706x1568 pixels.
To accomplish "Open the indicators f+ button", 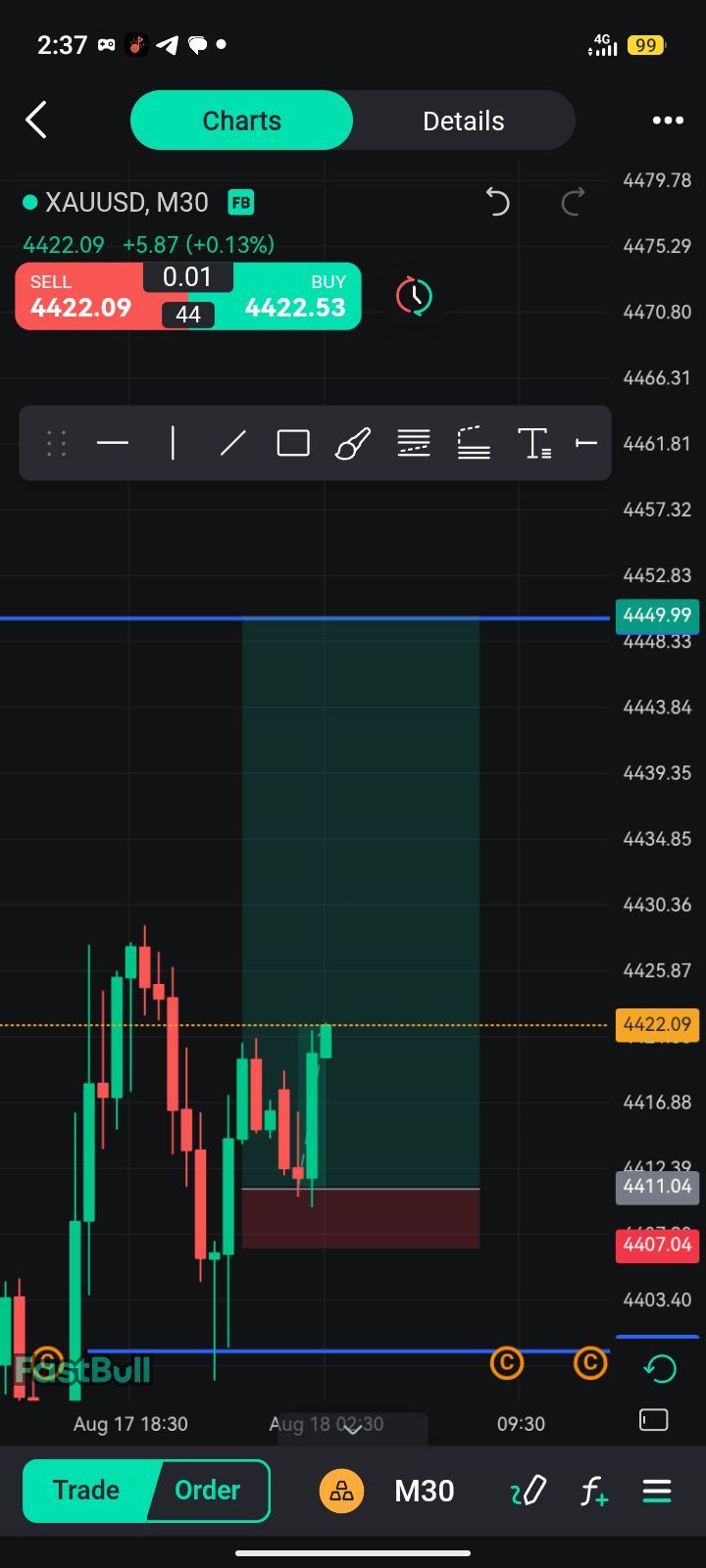I will pos(593,1492).
